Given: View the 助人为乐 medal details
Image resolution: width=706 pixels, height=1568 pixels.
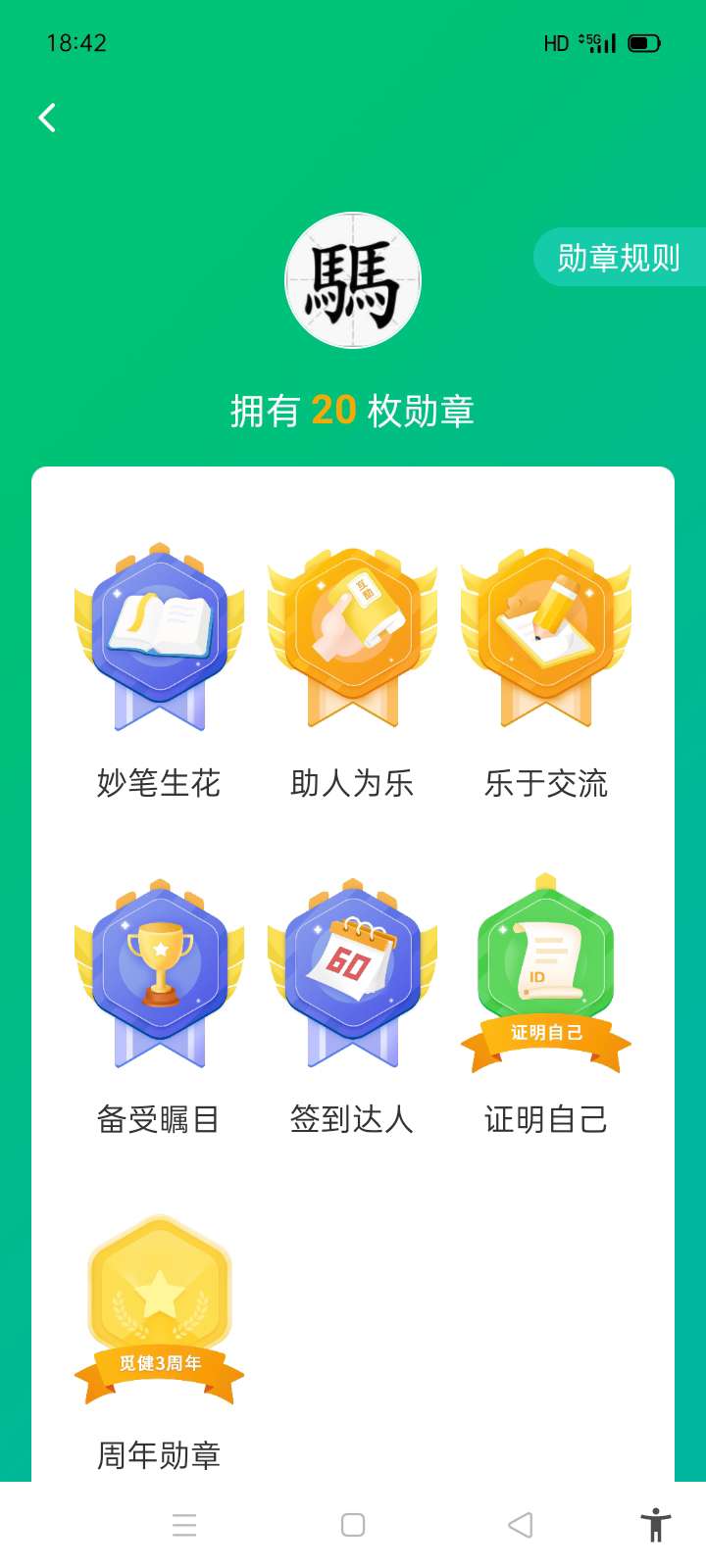Looking at the screenshot, I should [352, 638].
